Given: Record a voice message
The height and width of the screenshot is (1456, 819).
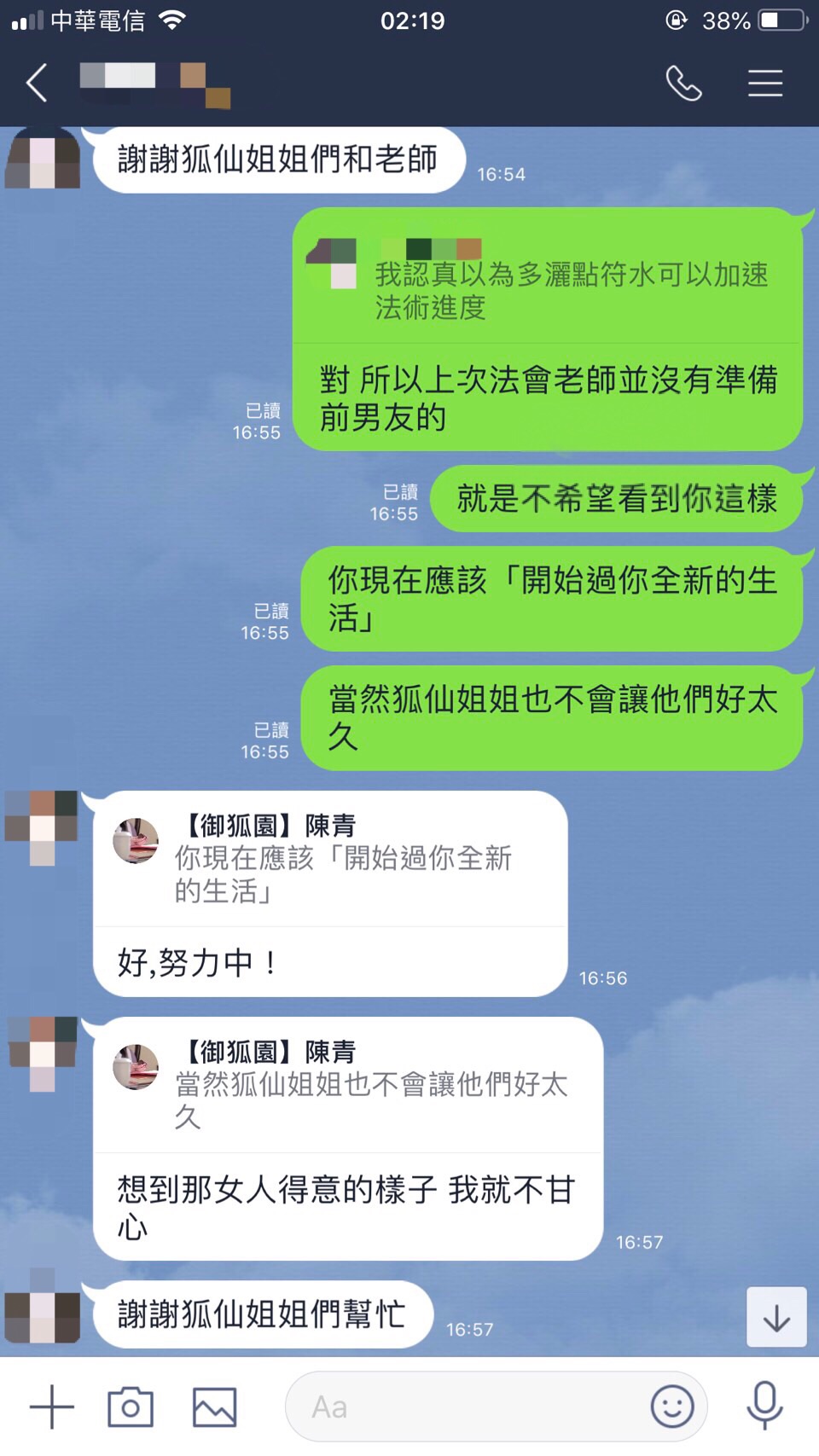Looking at the screenshot, I should [764, 1407].
